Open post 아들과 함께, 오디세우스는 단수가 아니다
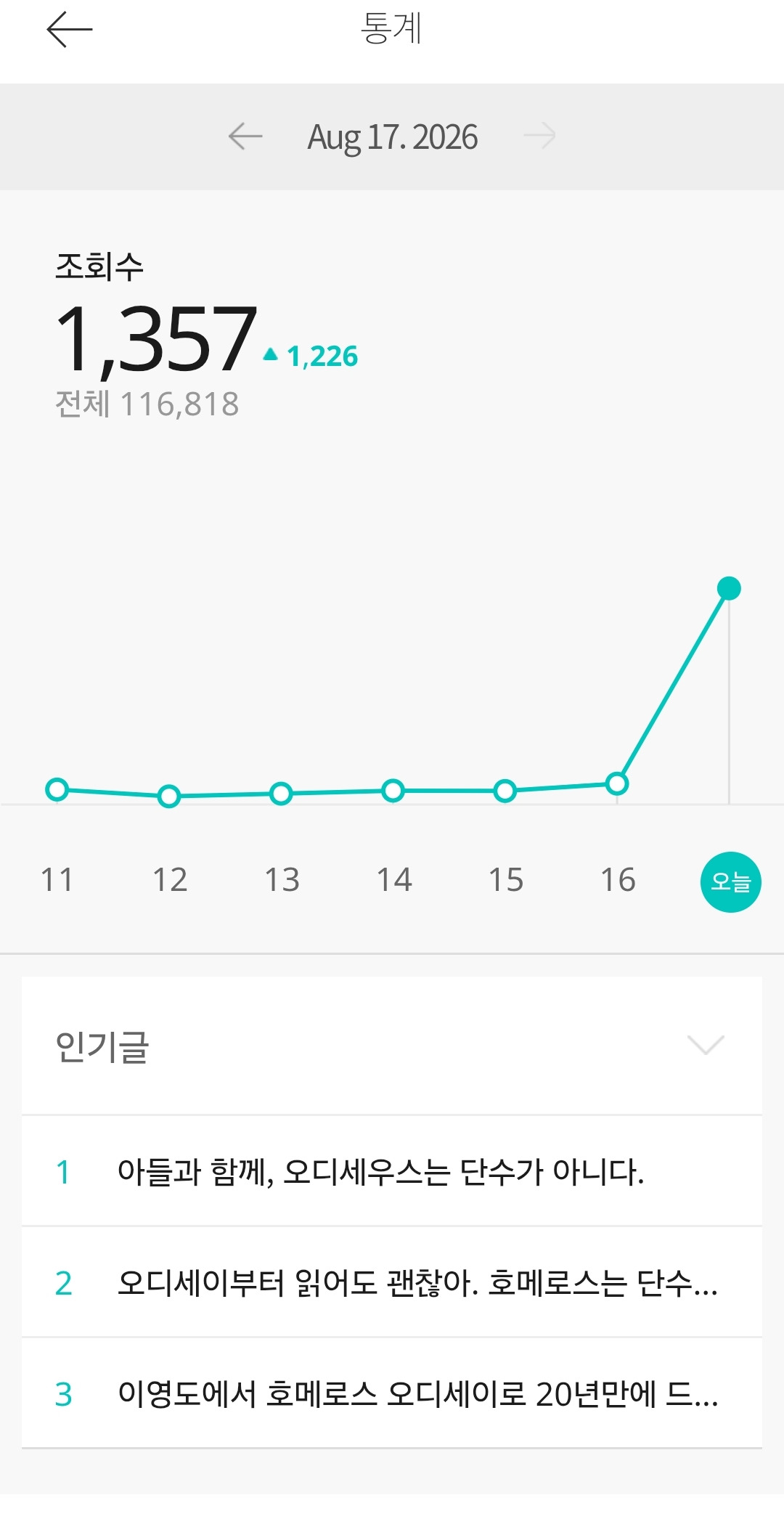Viewport: 784px width, 1519px height. click(392, 1171)
